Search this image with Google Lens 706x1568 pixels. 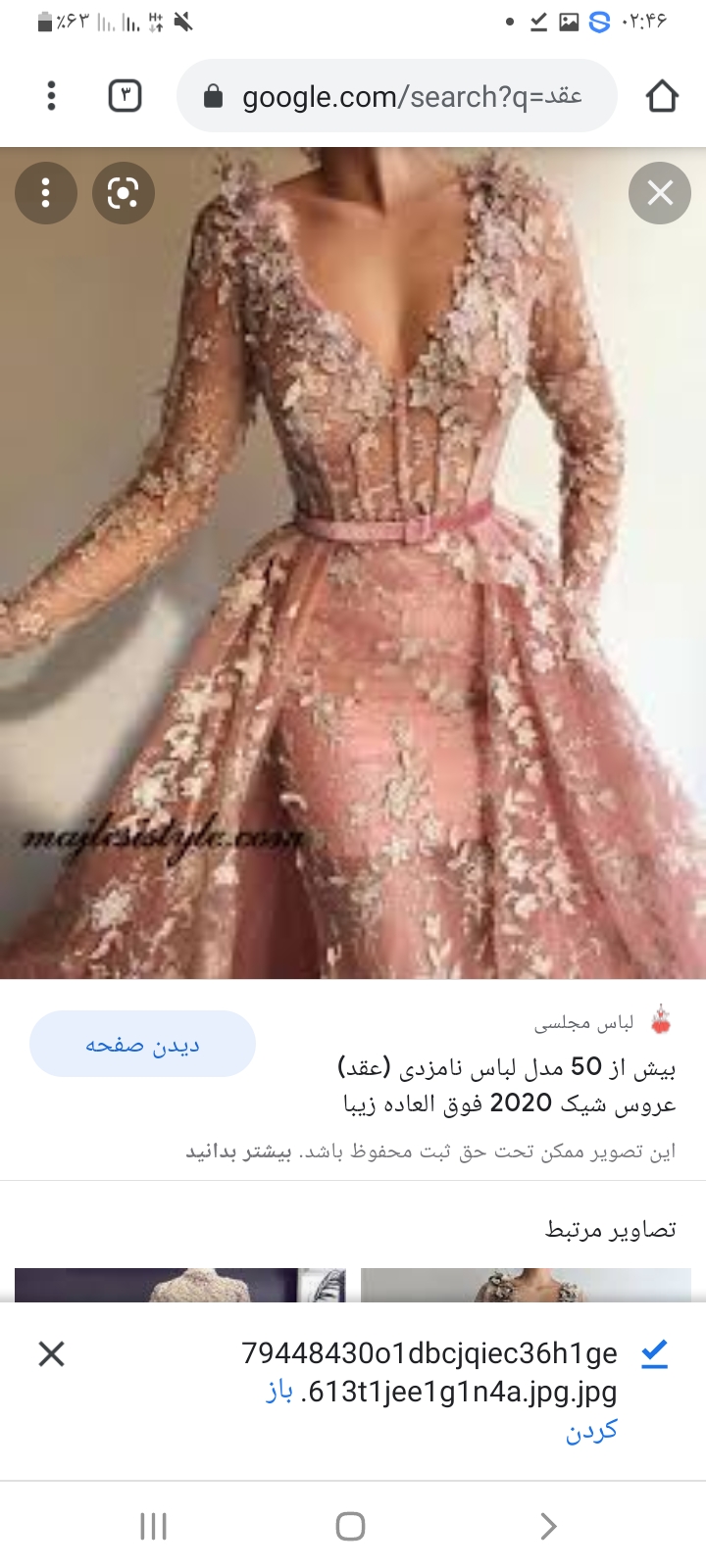123,193
